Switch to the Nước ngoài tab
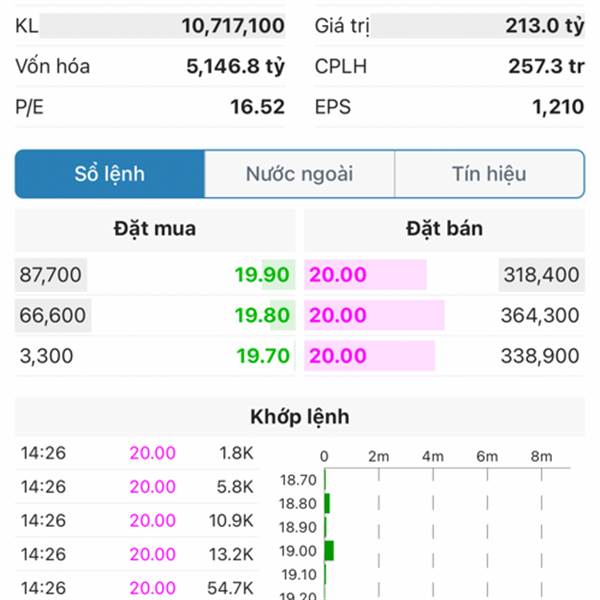This screenshot has height=600, width=600. point(299,174)
